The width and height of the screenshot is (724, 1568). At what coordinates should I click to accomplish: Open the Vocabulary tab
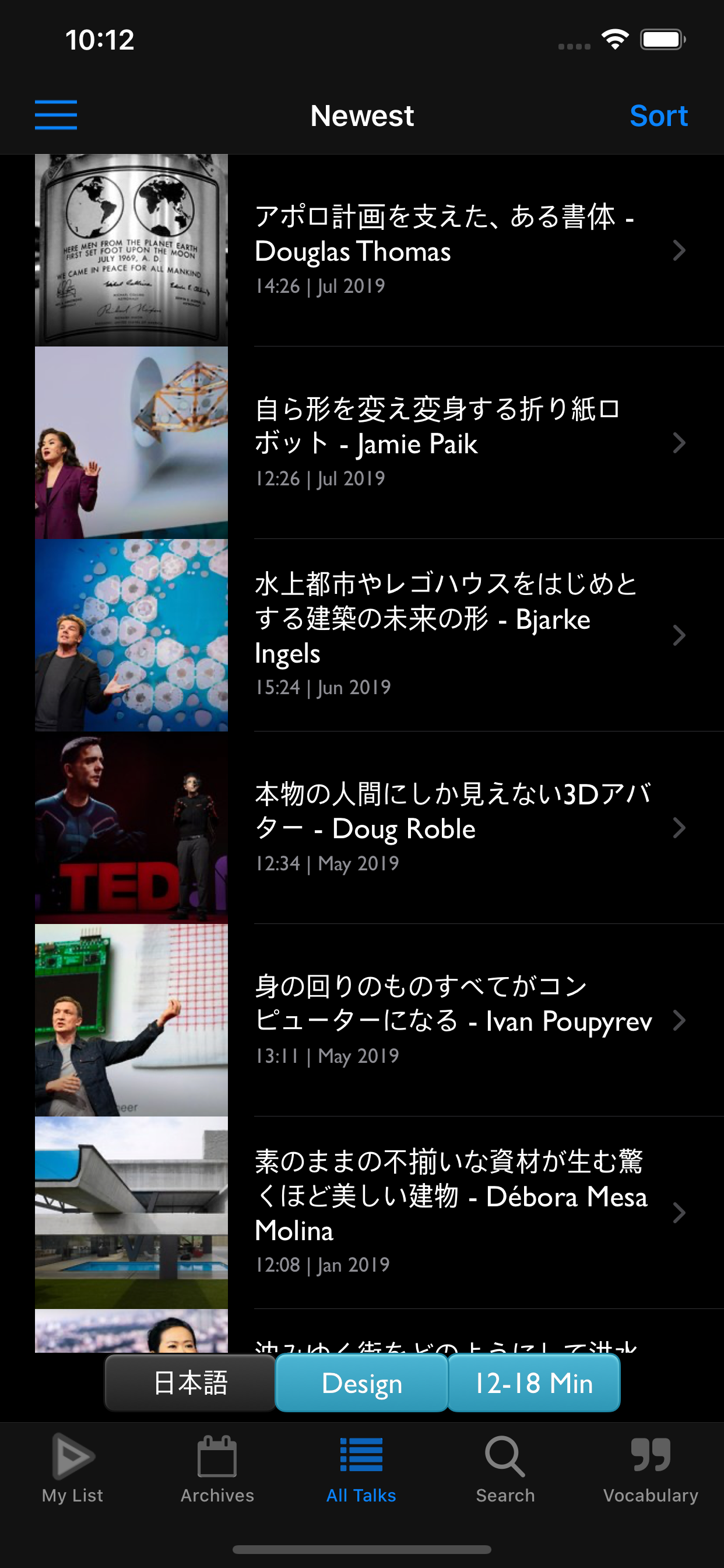coord(651,1468)
